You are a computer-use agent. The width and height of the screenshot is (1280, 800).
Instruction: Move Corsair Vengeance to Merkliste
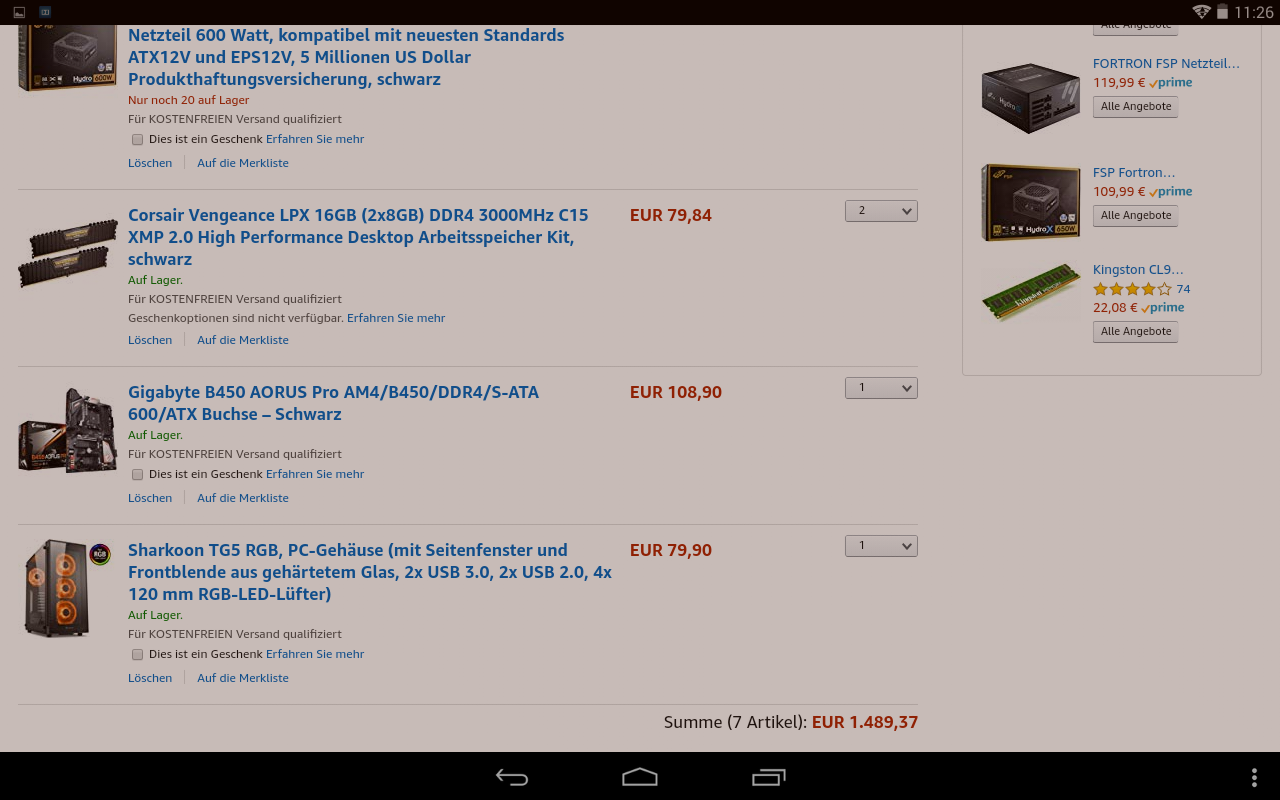point(242,340)
